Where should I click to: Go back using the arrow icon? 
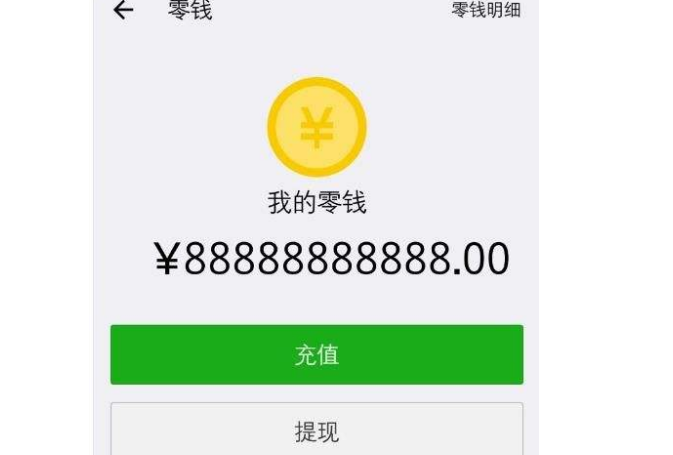123,11
